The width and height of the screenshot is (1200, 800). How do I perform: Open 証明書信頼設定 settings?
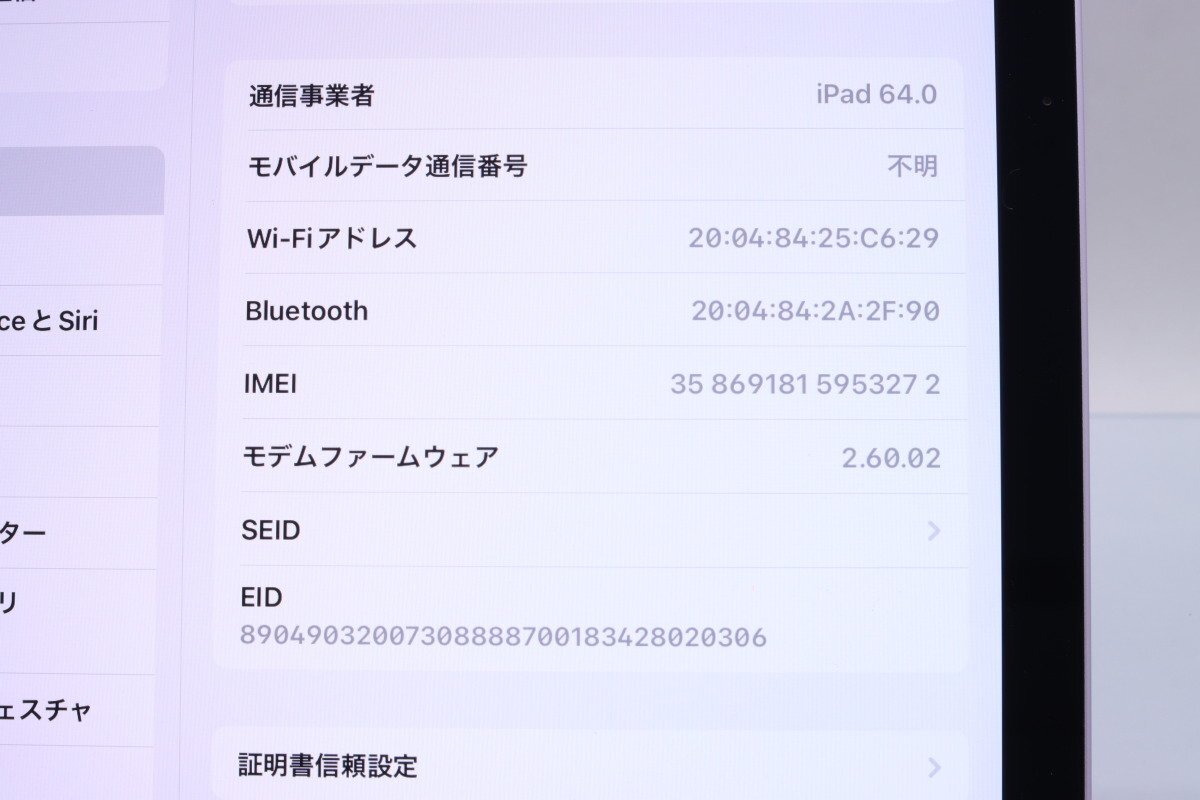(590, 766)
